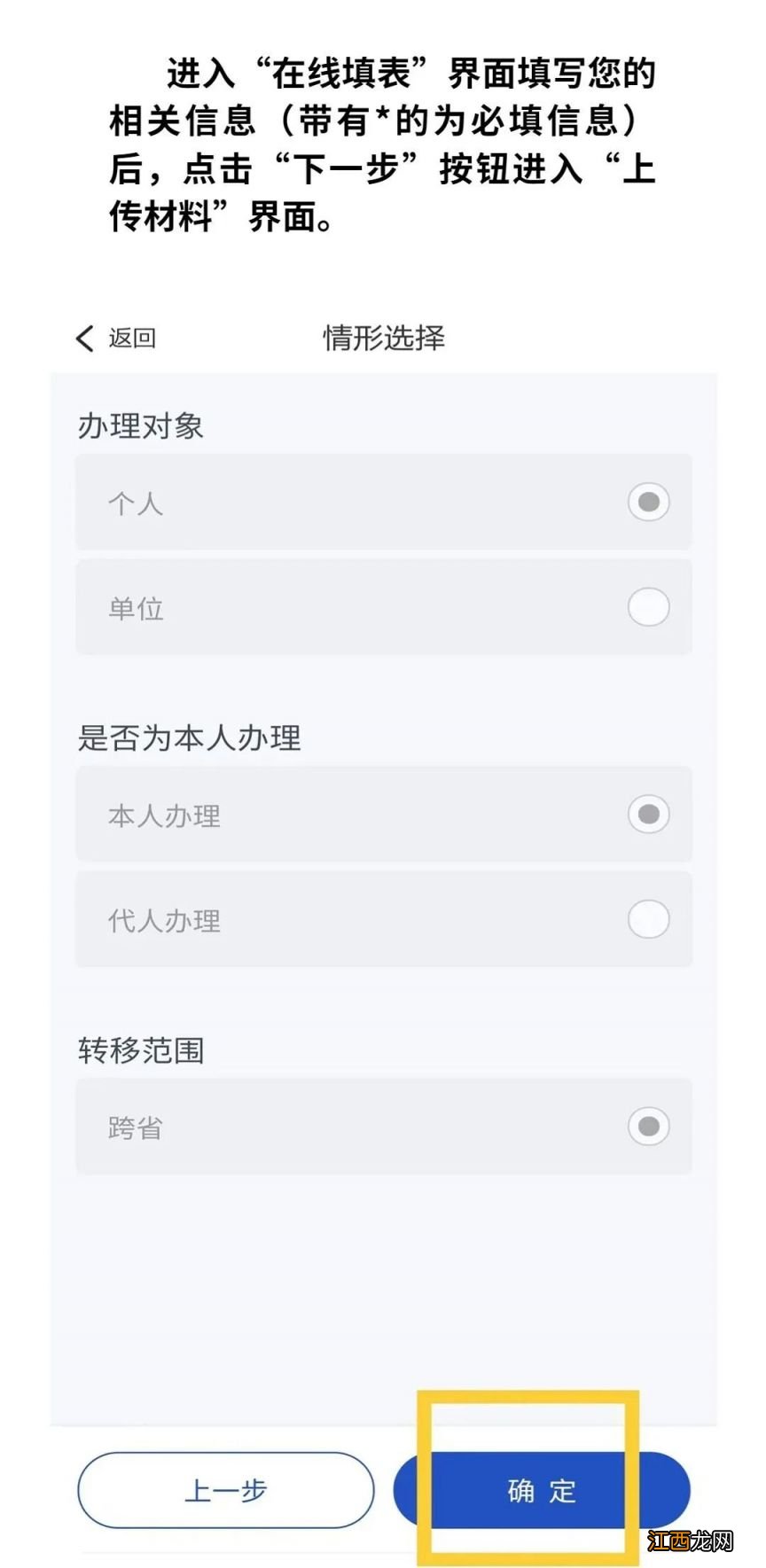
Task: Select the 本人办理 radio button
Action: [648, 815]
